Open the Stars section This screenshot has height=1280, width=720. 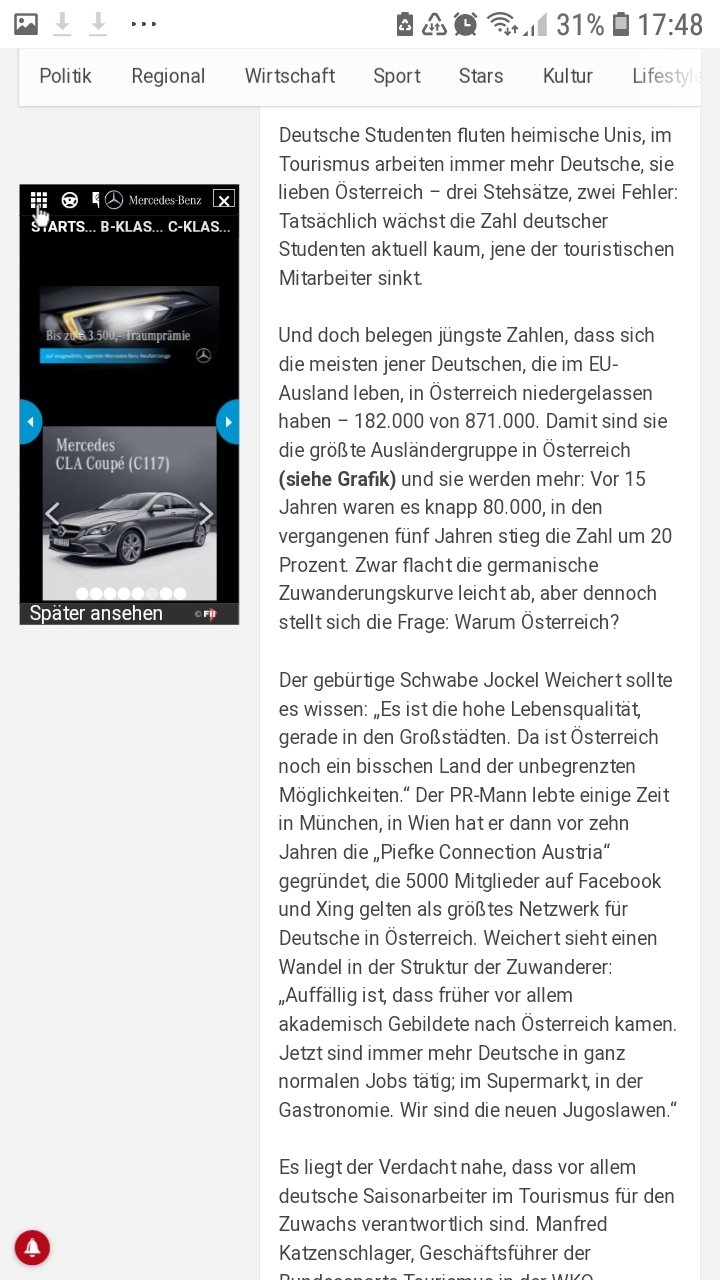[480, 76]
